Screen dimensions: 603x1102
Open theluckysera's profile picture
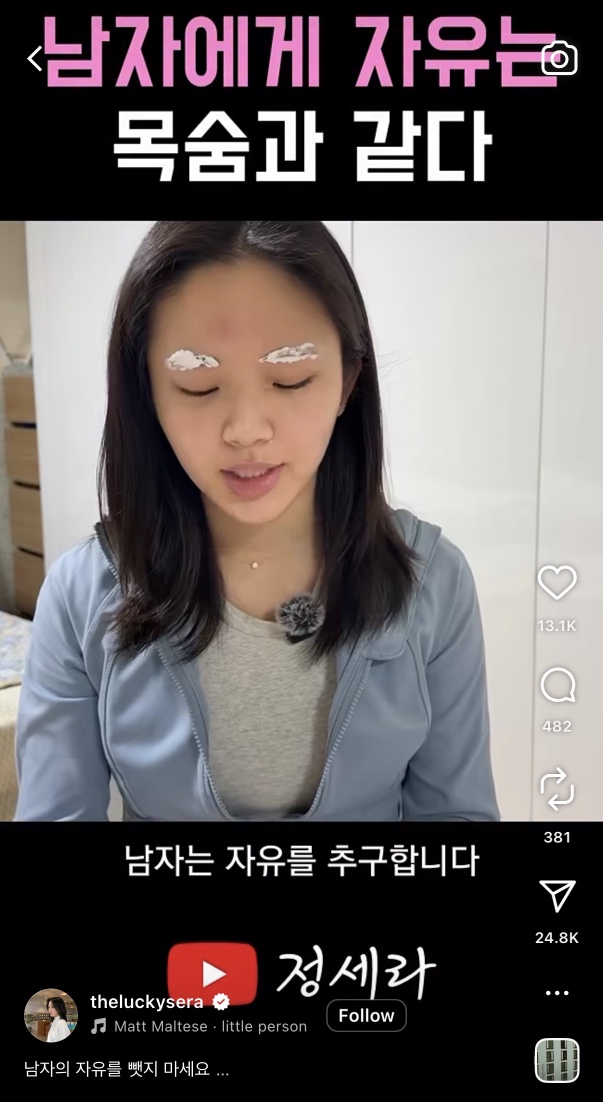click(x=51, y=1015)
